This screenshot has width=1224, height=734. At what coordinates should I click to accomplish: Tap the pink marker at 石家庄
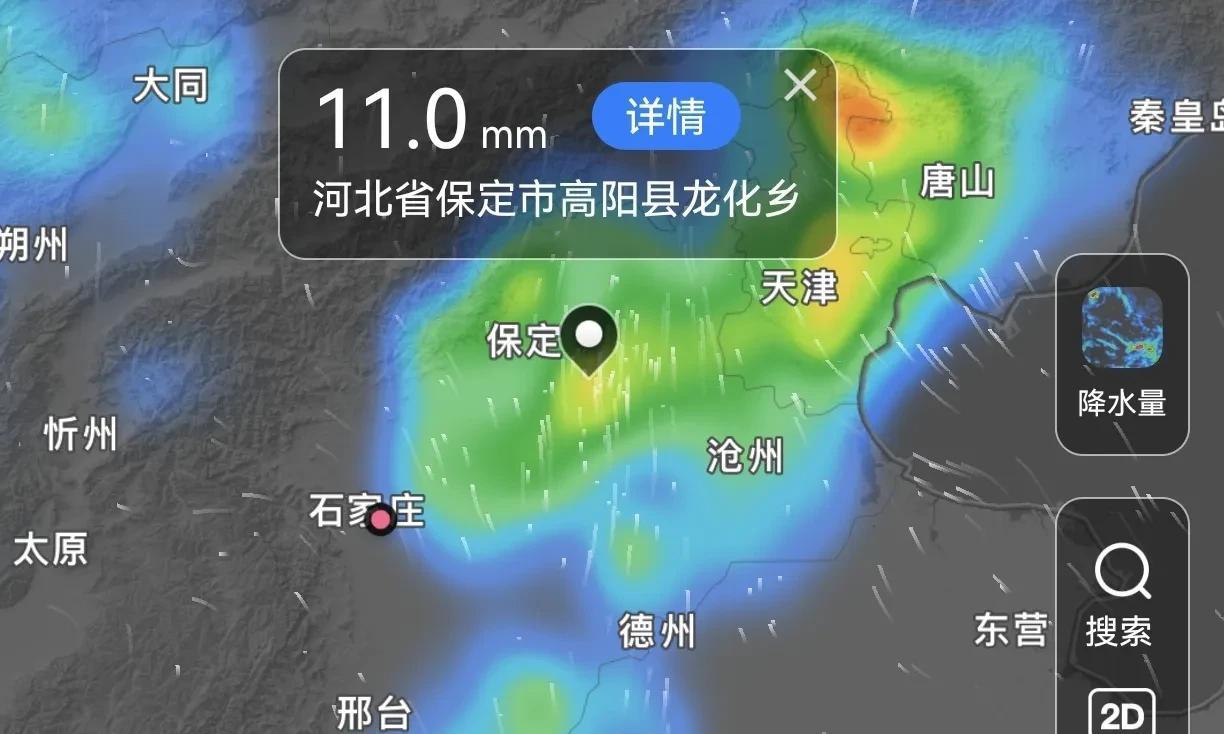pyautogui.click(x=381, y=520)
